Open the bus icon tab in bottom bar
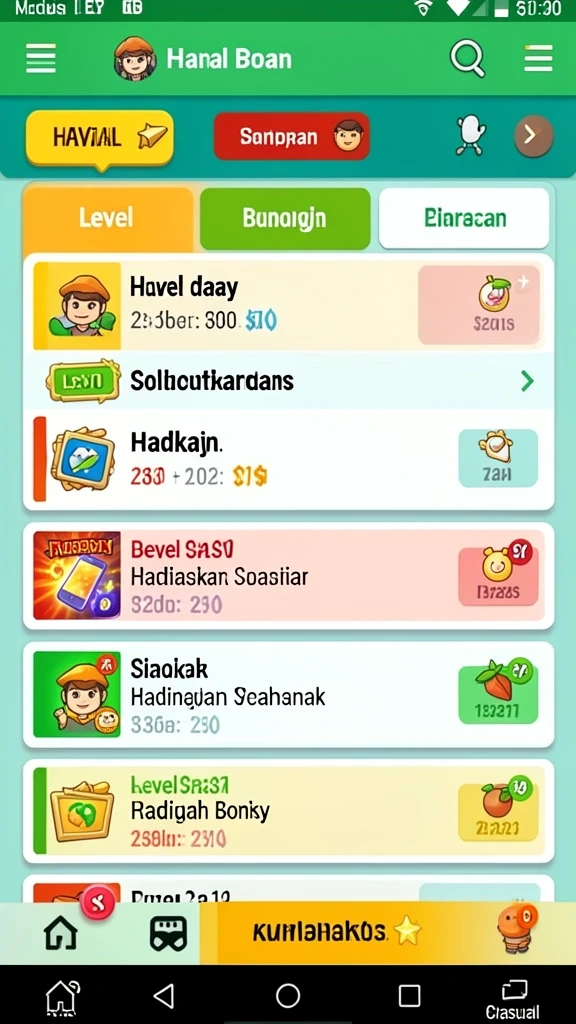This screenshot has height=1024, width=576. (x=168, y=933)
